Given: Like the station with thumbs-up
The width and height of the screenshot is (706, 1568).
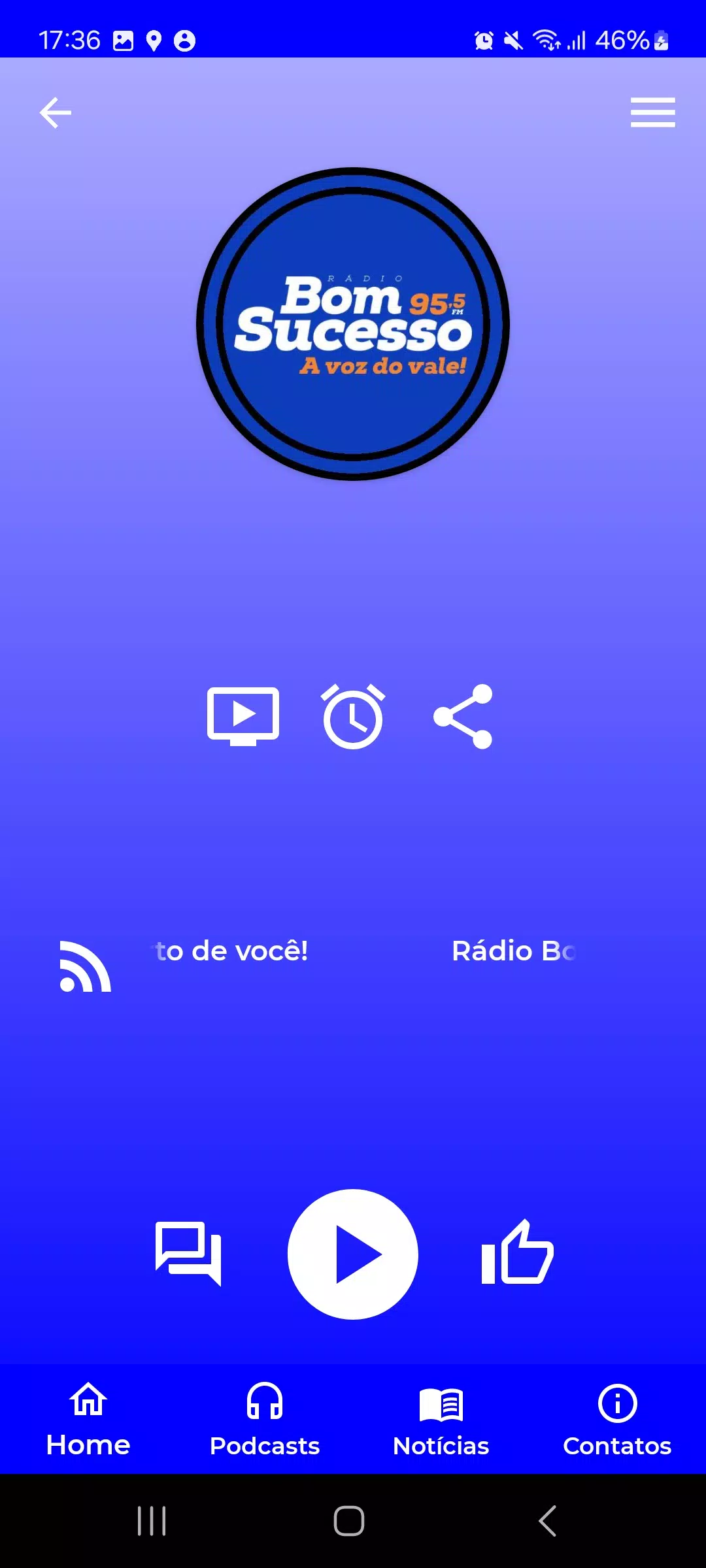Looking at the screenshot, I should coord(517,1252).
